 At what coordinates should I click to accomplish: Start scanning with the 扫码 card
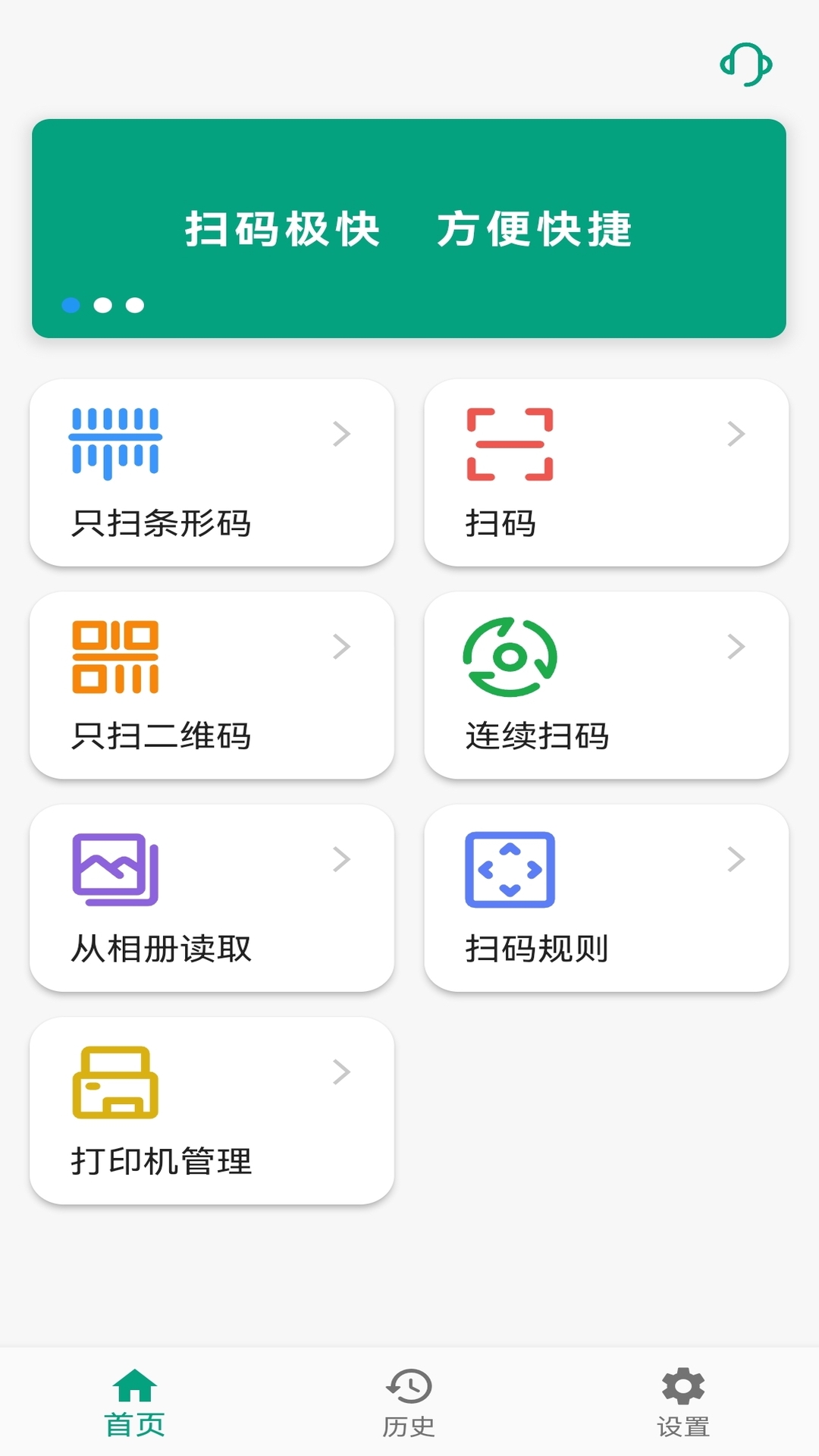coord(606,472)
